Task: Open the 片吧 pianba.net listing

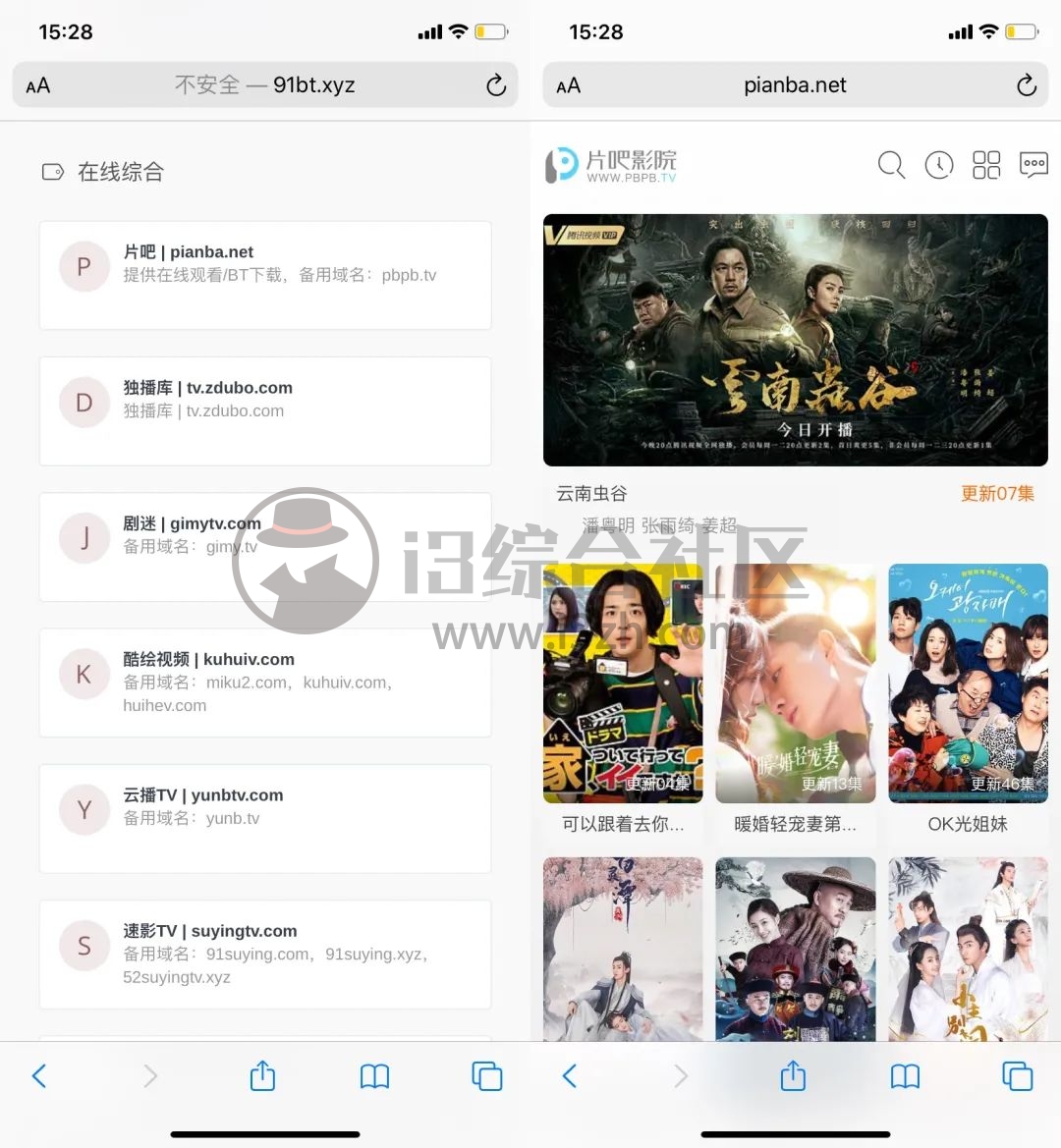Action: [x=265, y=274]
